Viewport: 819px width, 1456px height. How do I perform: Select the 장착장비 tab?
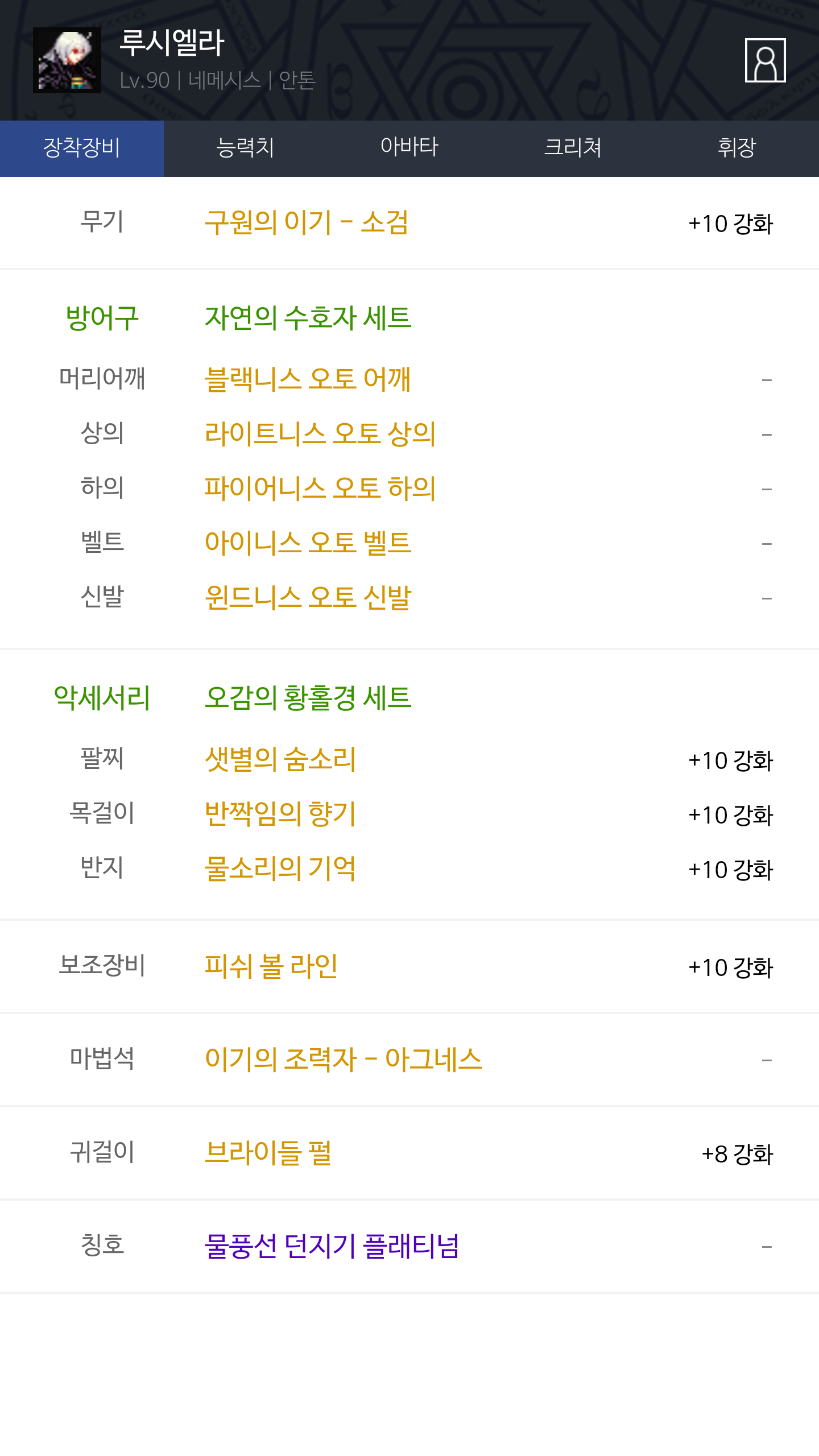(x=82, y=148)
